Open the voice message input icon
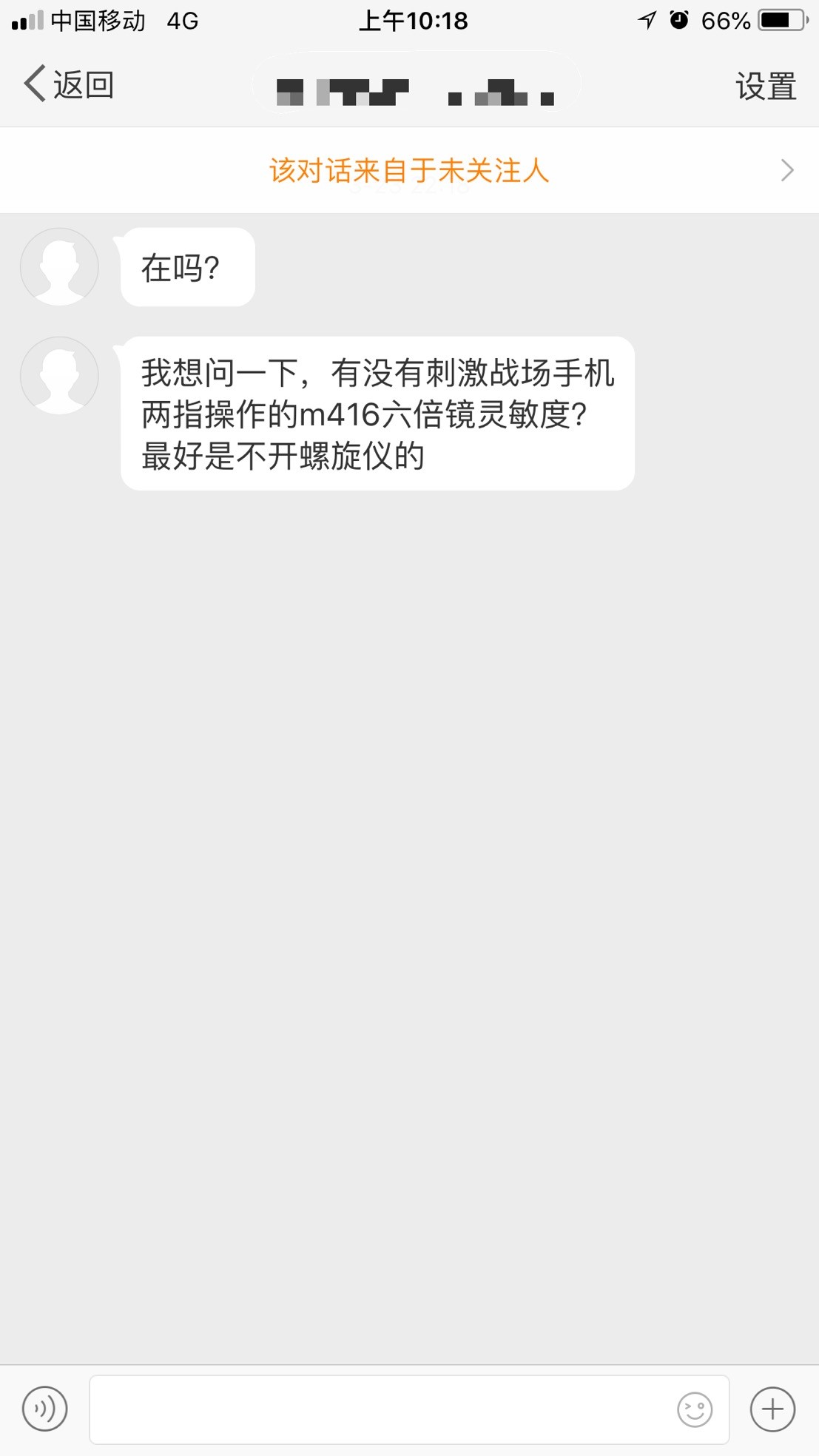This screenshot has height=1456, width=819. [x=44, y=1409]
